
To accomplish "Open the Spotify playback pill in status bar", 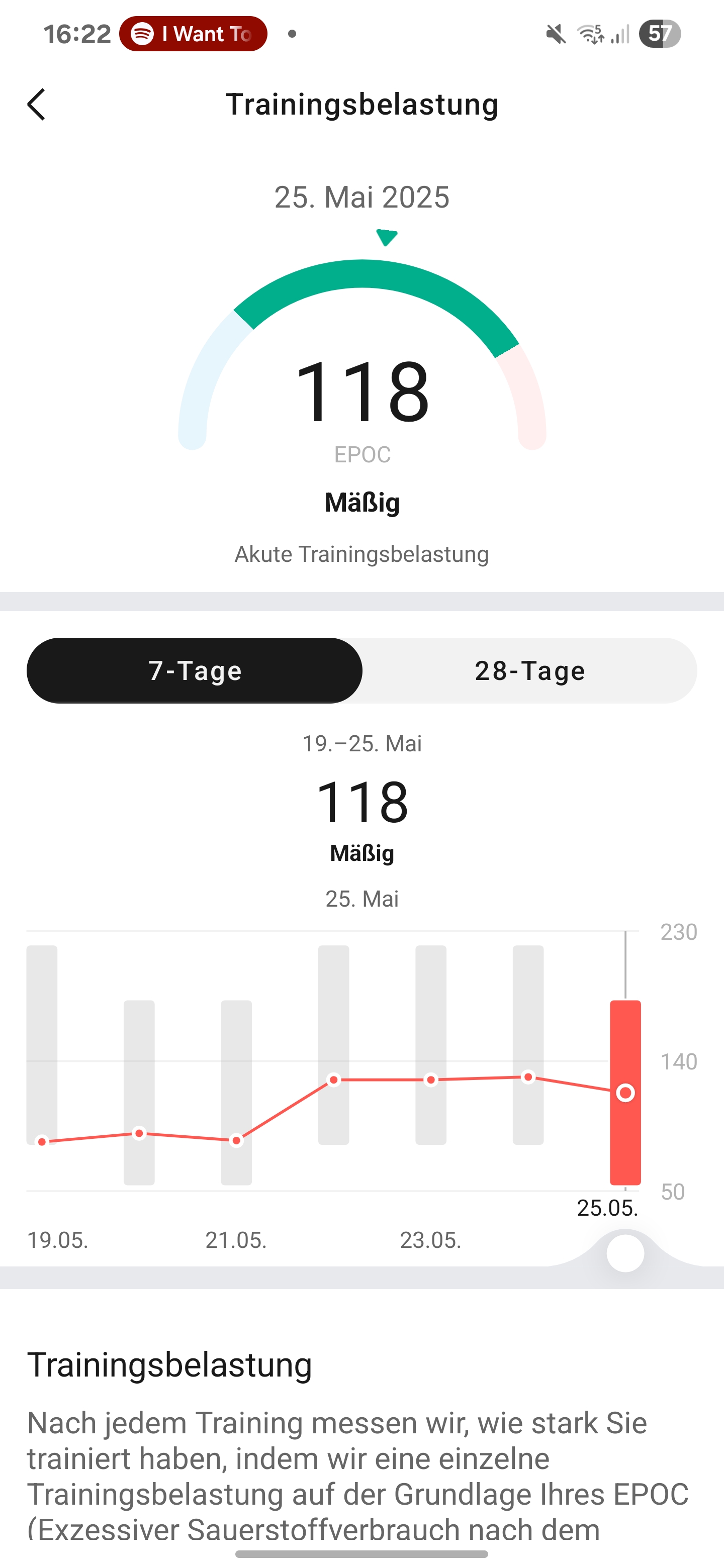I will (x=193, y=34).
